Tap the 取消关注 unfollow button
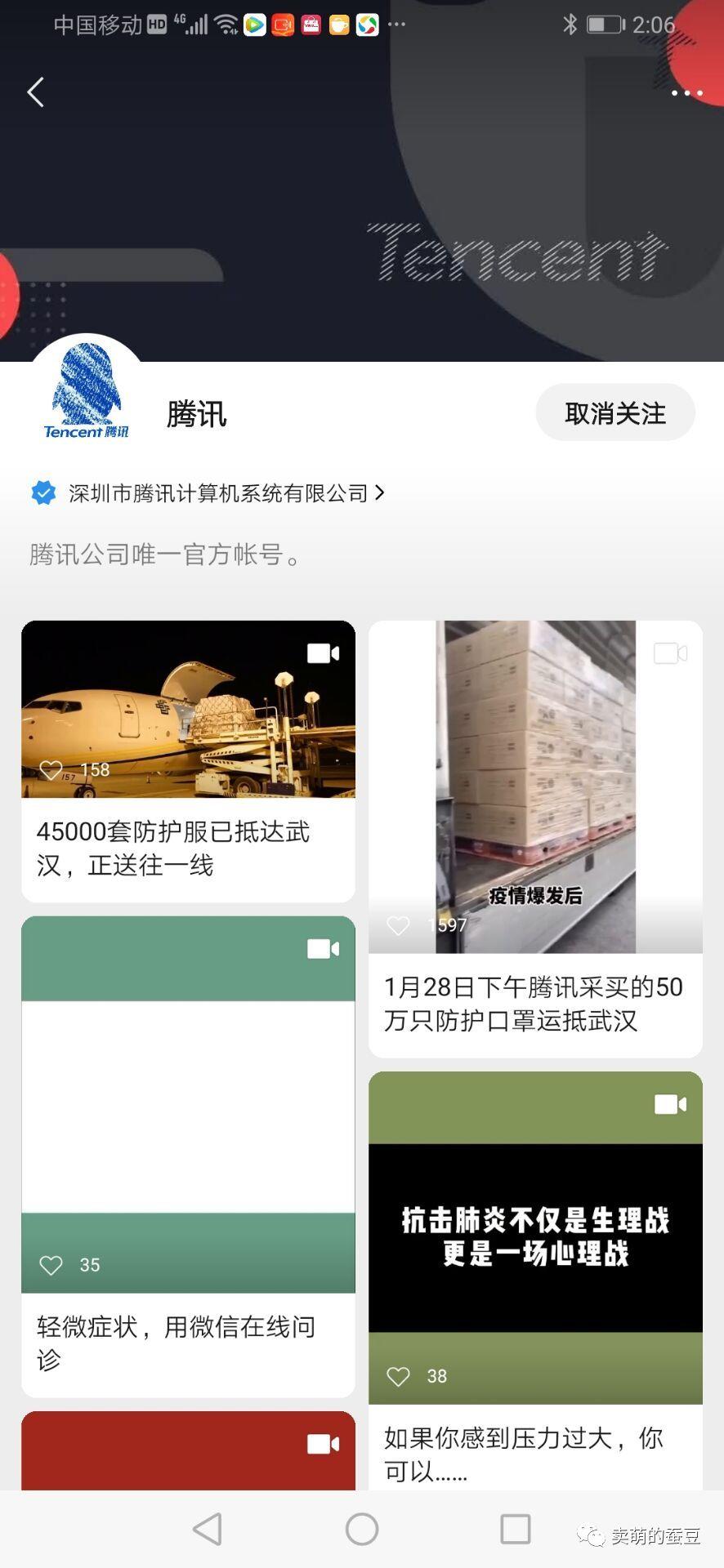The image size is (724, 1568). click(x=615, y=412)
